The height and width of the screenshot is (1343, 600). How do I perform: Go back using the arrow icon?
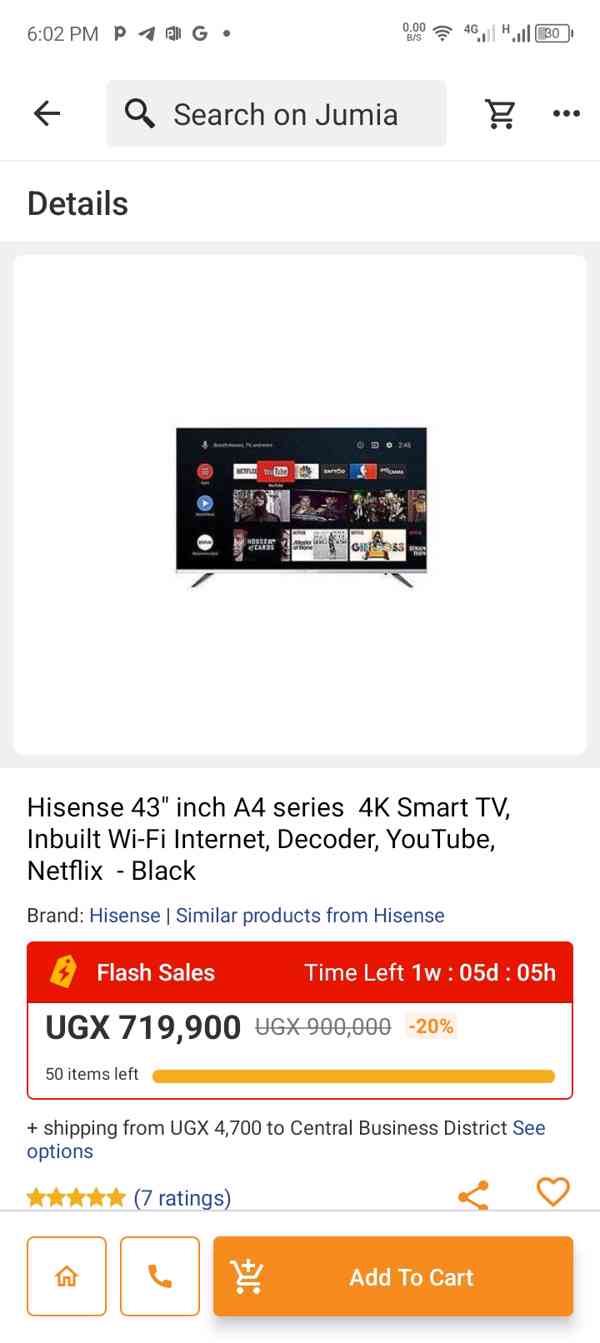coord(47,114)
